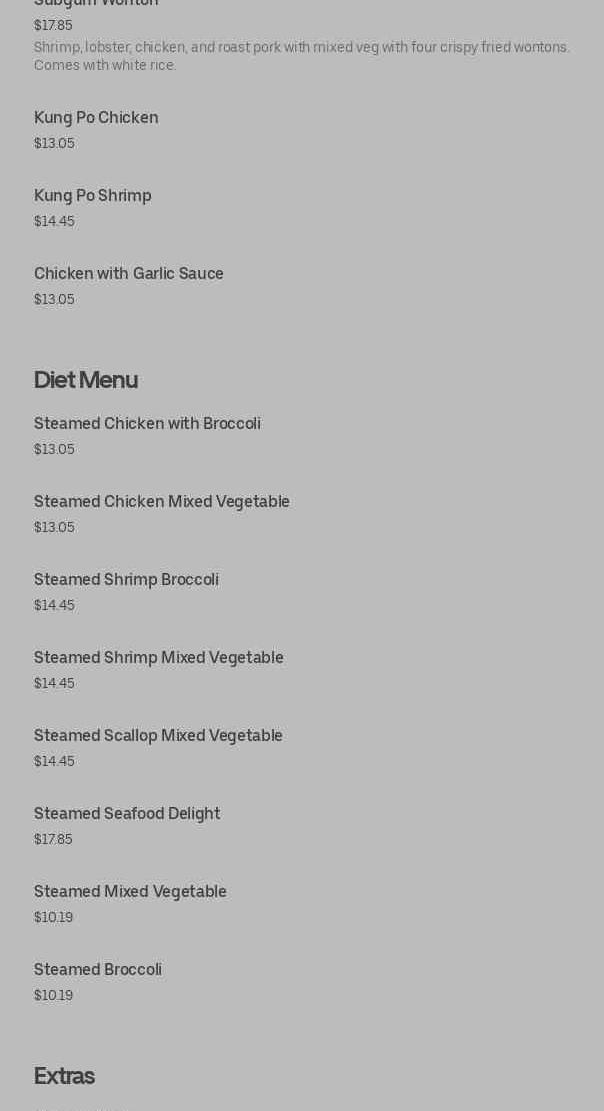Open Steamed Chicken with Broccoli

click(147, 424)
